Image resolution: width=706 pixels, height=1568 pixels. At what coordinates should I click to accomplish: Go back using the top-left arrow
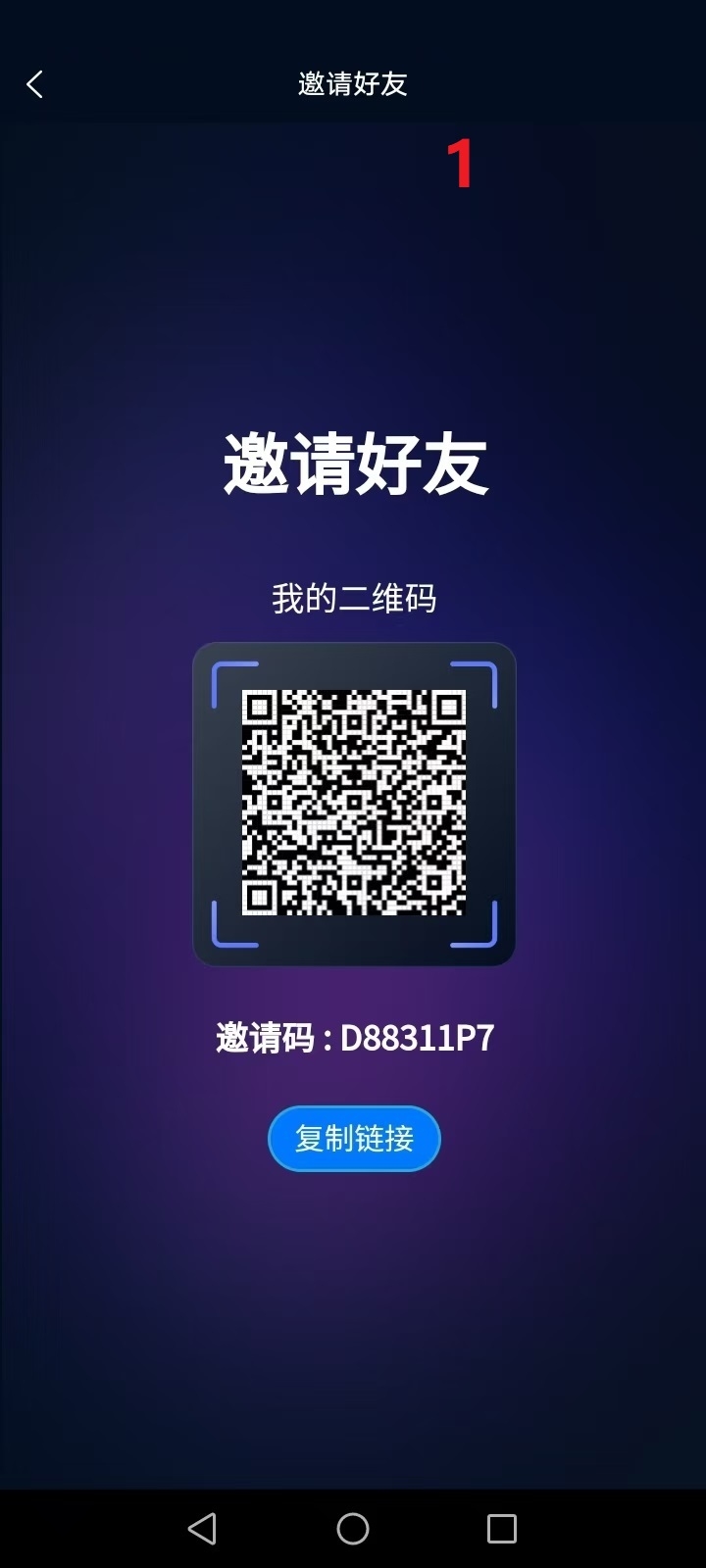(35, 84)
